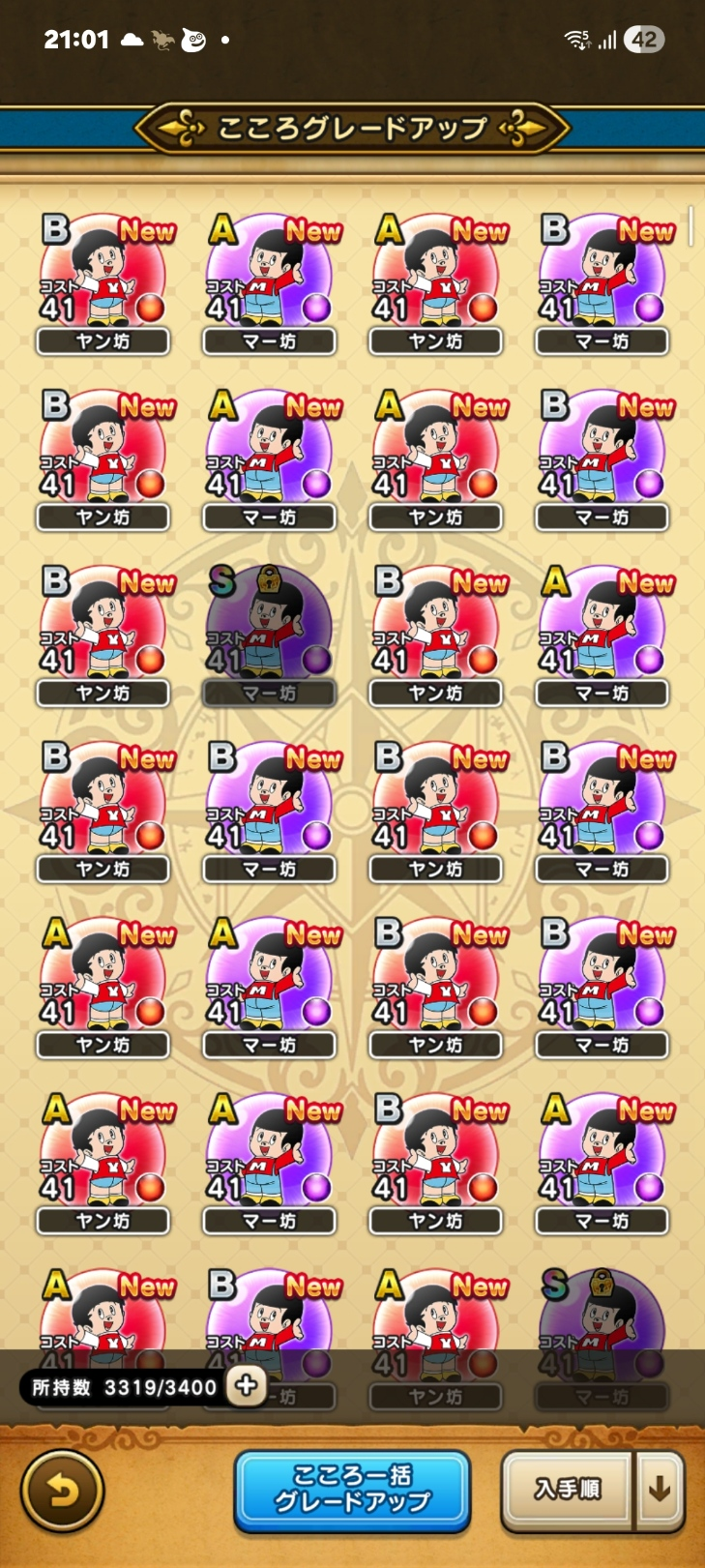
Task: Expand heart capacity with the plus button
Action: click(x=247, y=1385)
